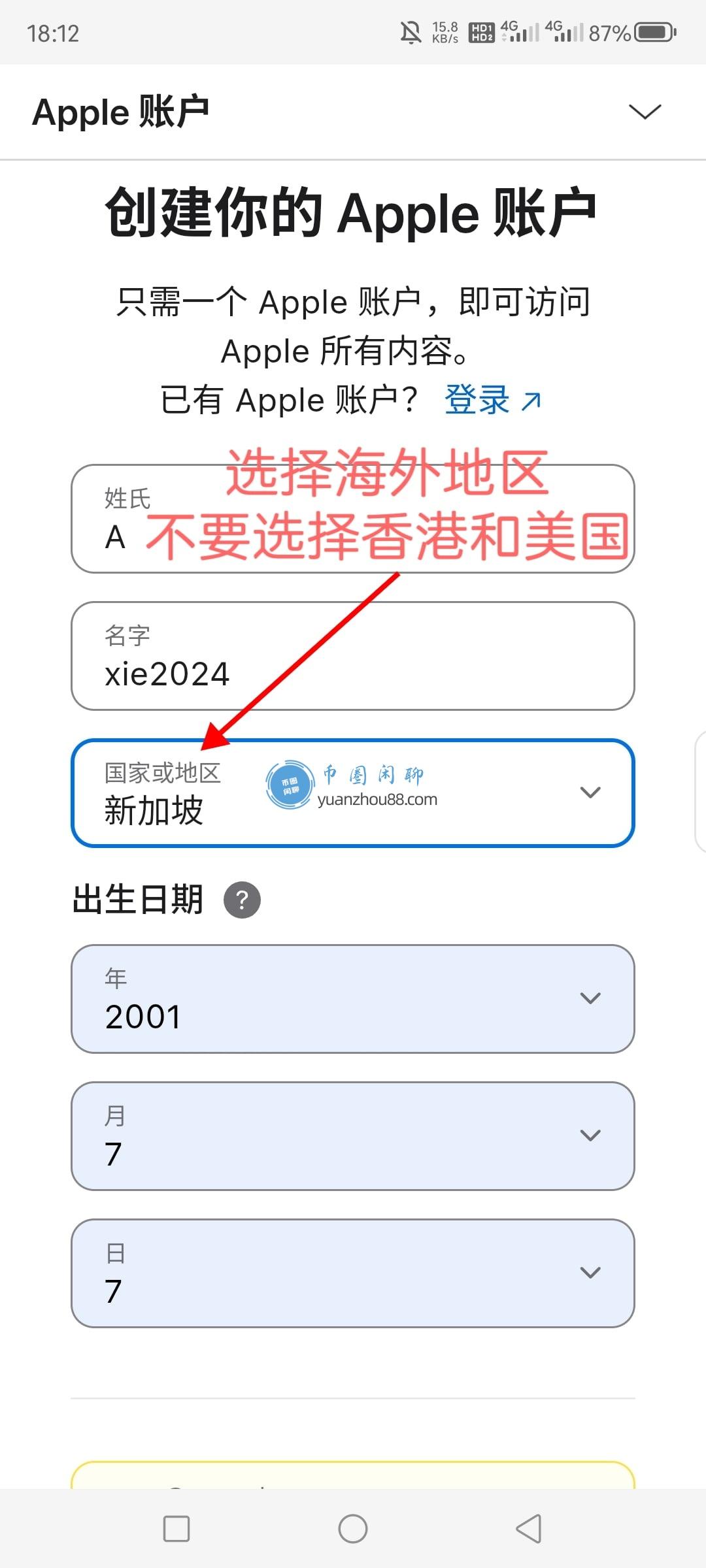Open the 出生日期 help question mark
The height and width of the screenshot is (1568, 706).
[242, 900]
